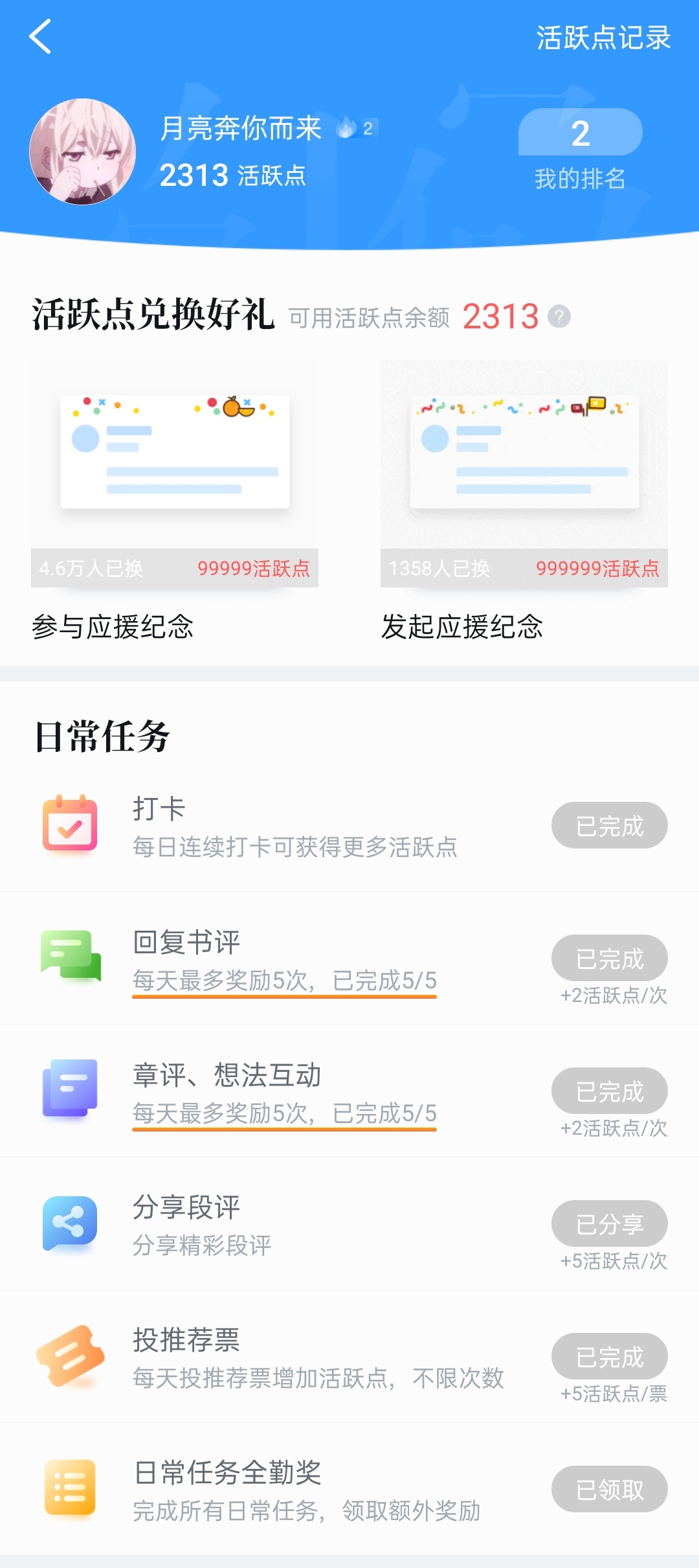Tap 已完成 beside 章评、想法互动
The height and width of the screenshot is (1568, 699).
click(610, 1091)
